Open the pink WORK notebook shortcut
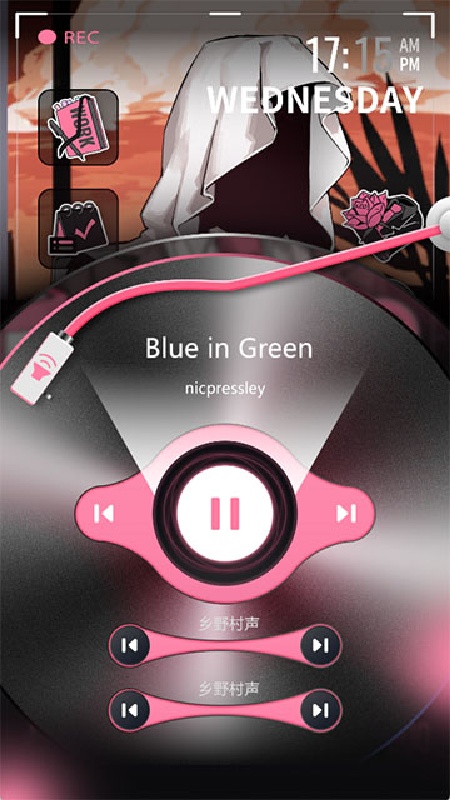The image size is (450, 800). point(79,127)
